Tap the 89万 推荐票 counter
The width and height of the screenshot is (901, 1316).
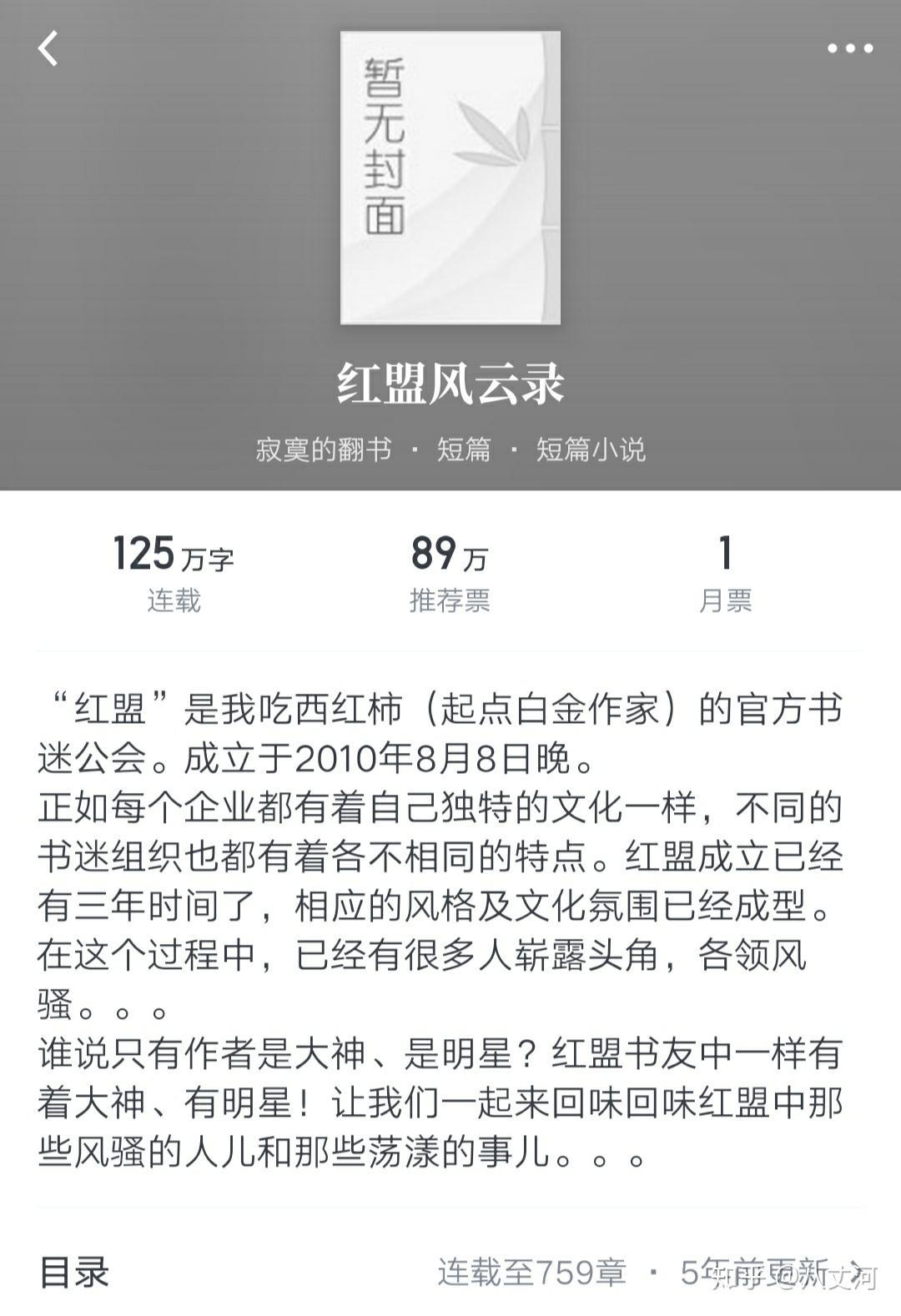pyautogui.click(x=448, y=555)
